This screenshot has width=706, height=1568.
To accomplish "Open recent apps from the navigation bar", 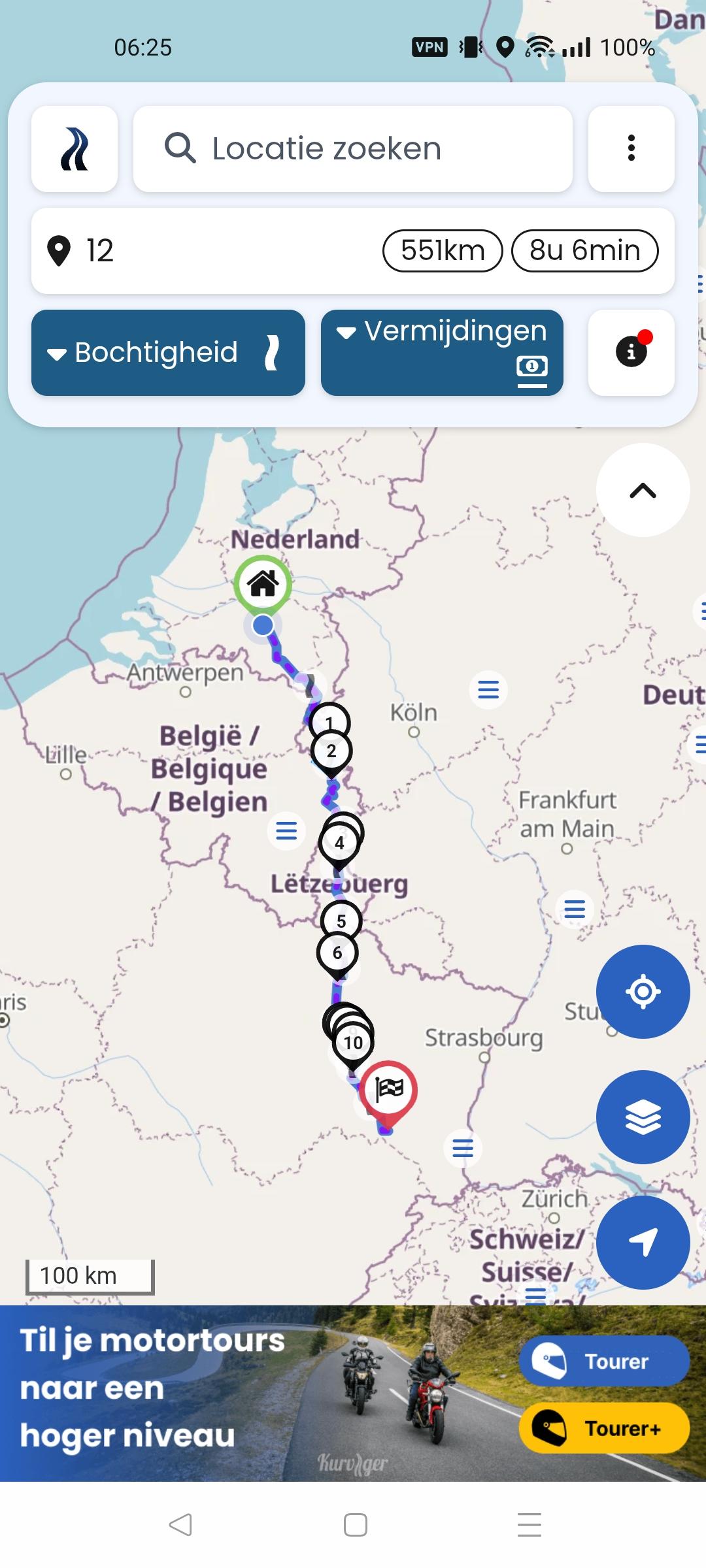I will coord(529,1525).
